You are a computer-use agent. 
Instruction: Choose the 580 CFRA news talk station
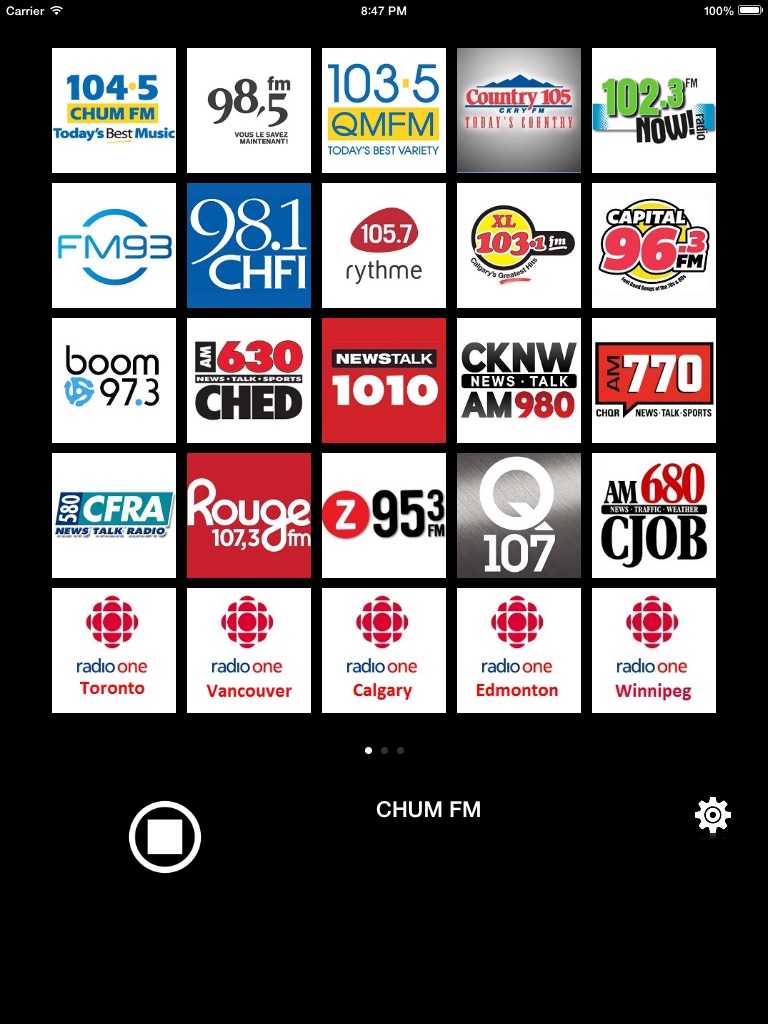point(114,515)
